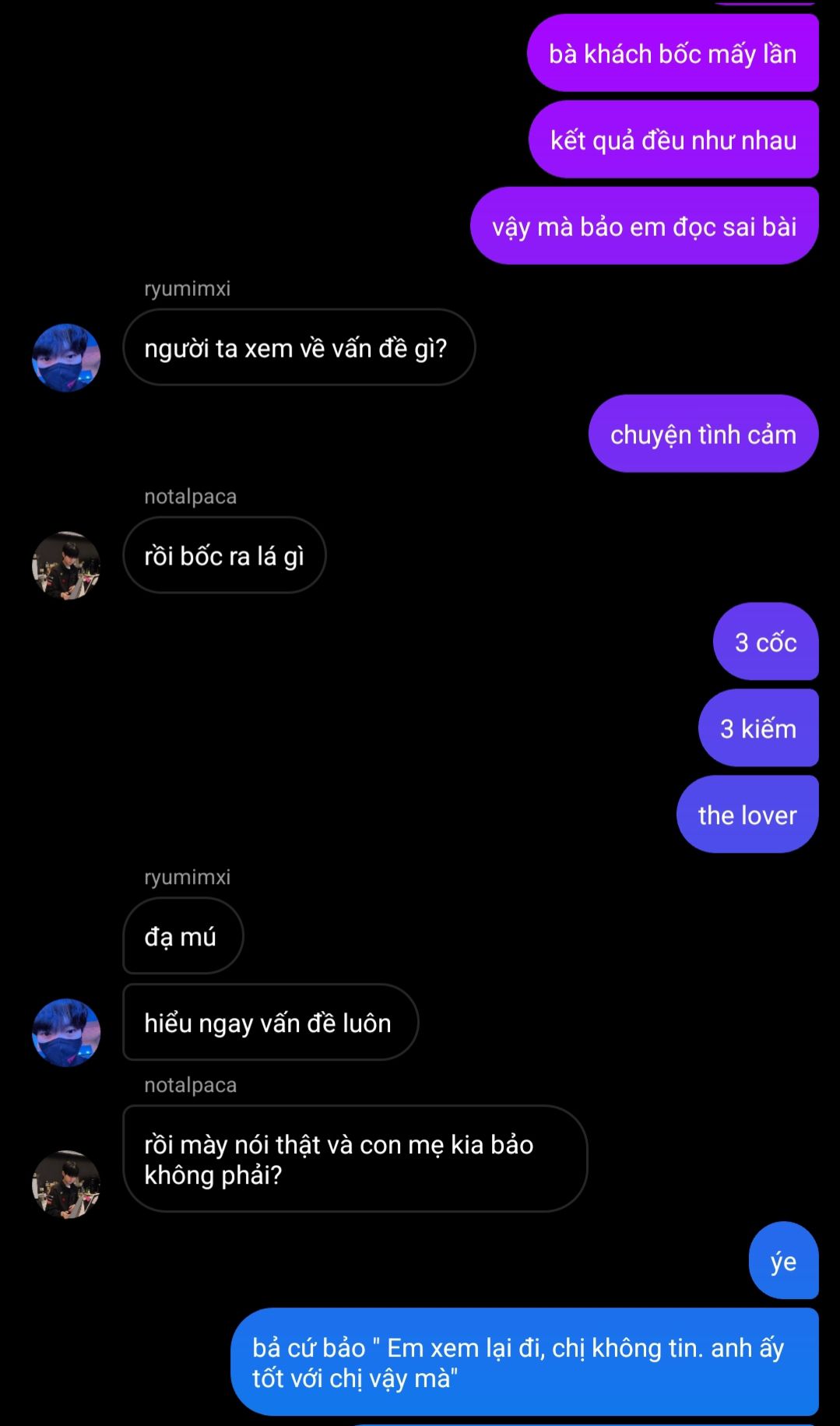The width and height of the screenshot is (840, 1426).
Task: View notalpaca's profile picture beside "rồi mày nói thật"
Action: [x=66, y=1184]
